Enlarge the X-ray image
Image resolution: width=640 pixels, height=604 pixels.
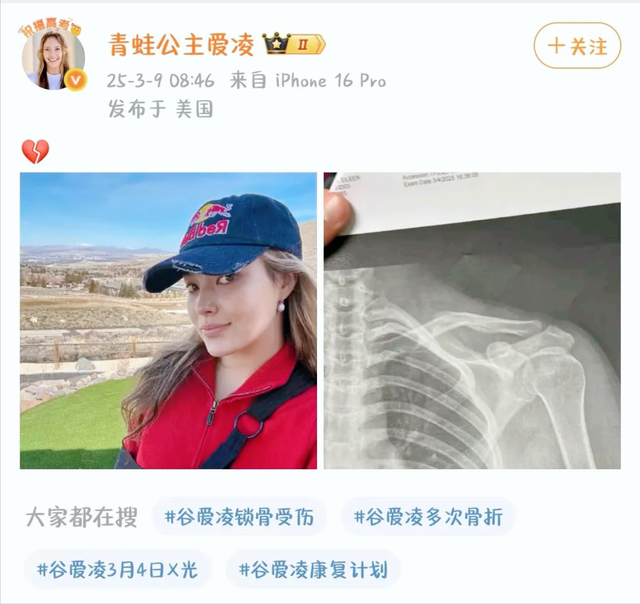coord(472,320)
